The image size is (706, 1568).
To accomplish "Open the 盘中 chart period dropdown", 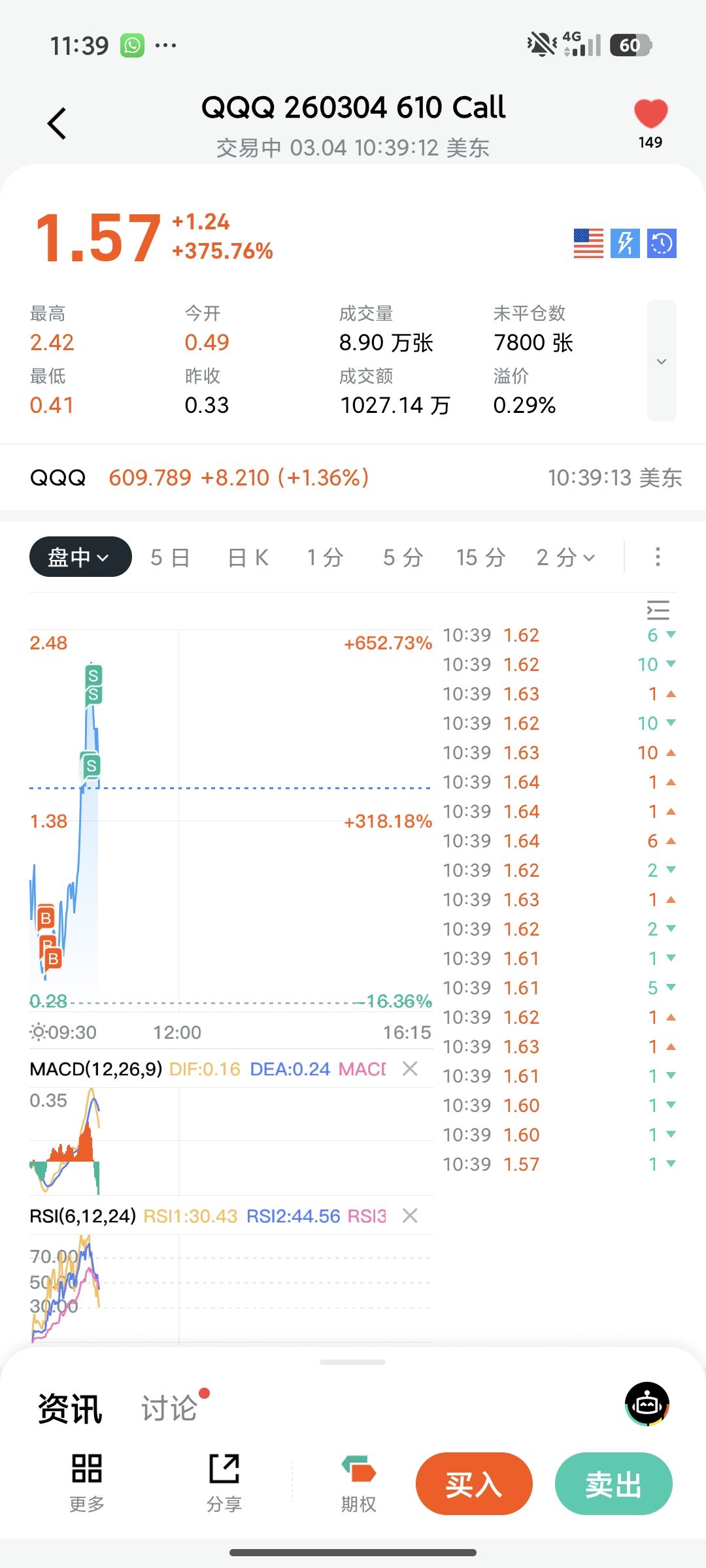I will click(80, 557).
